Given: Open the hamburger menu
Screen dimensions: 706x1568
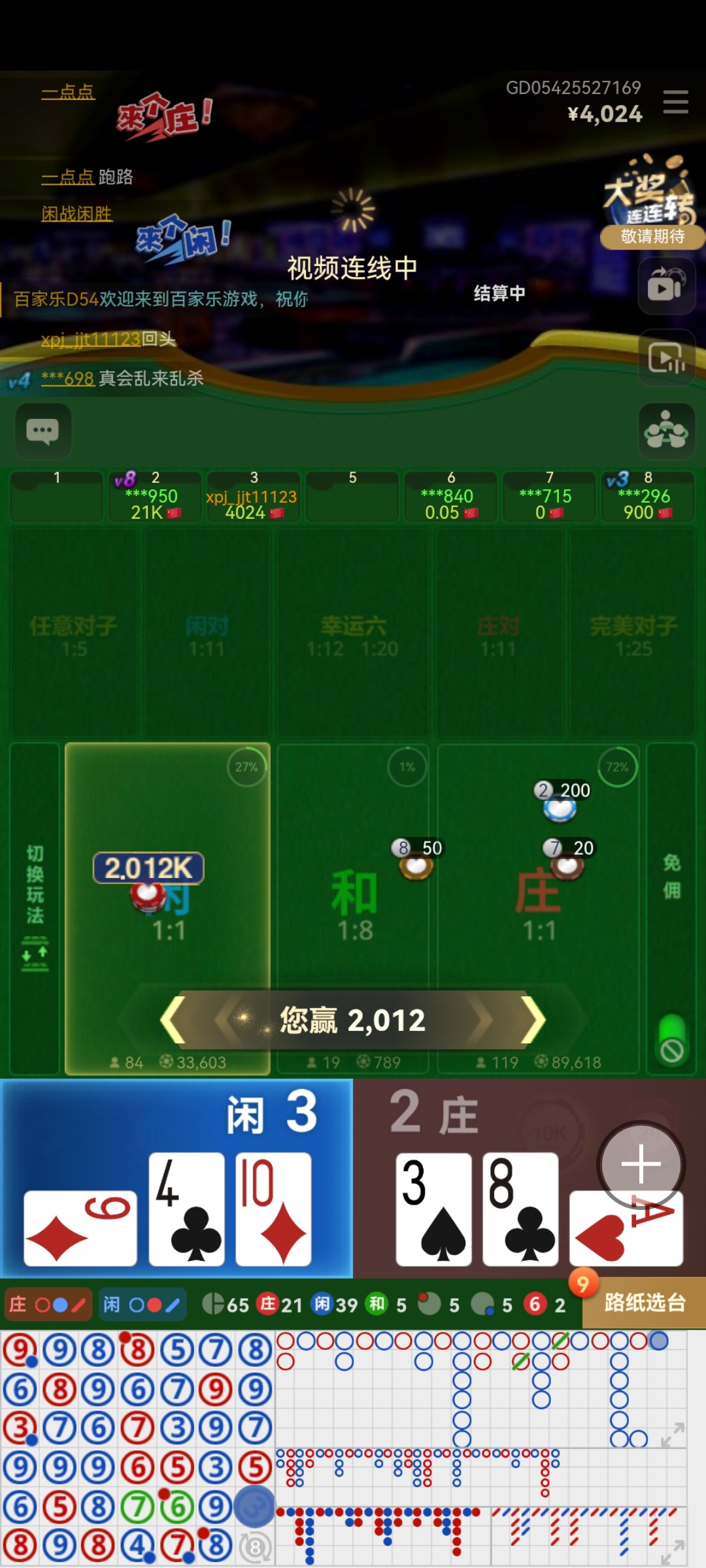Looking at the screenshot, I should coord(675,102).
